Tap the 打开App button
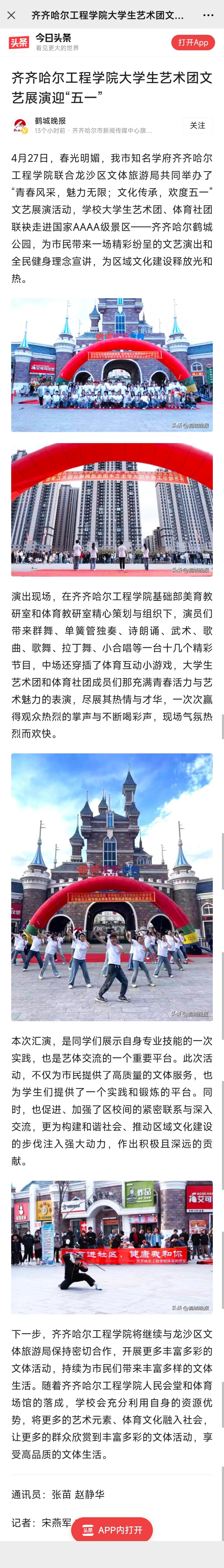This screenshot has width=224, height=1568. coord(193,43)
